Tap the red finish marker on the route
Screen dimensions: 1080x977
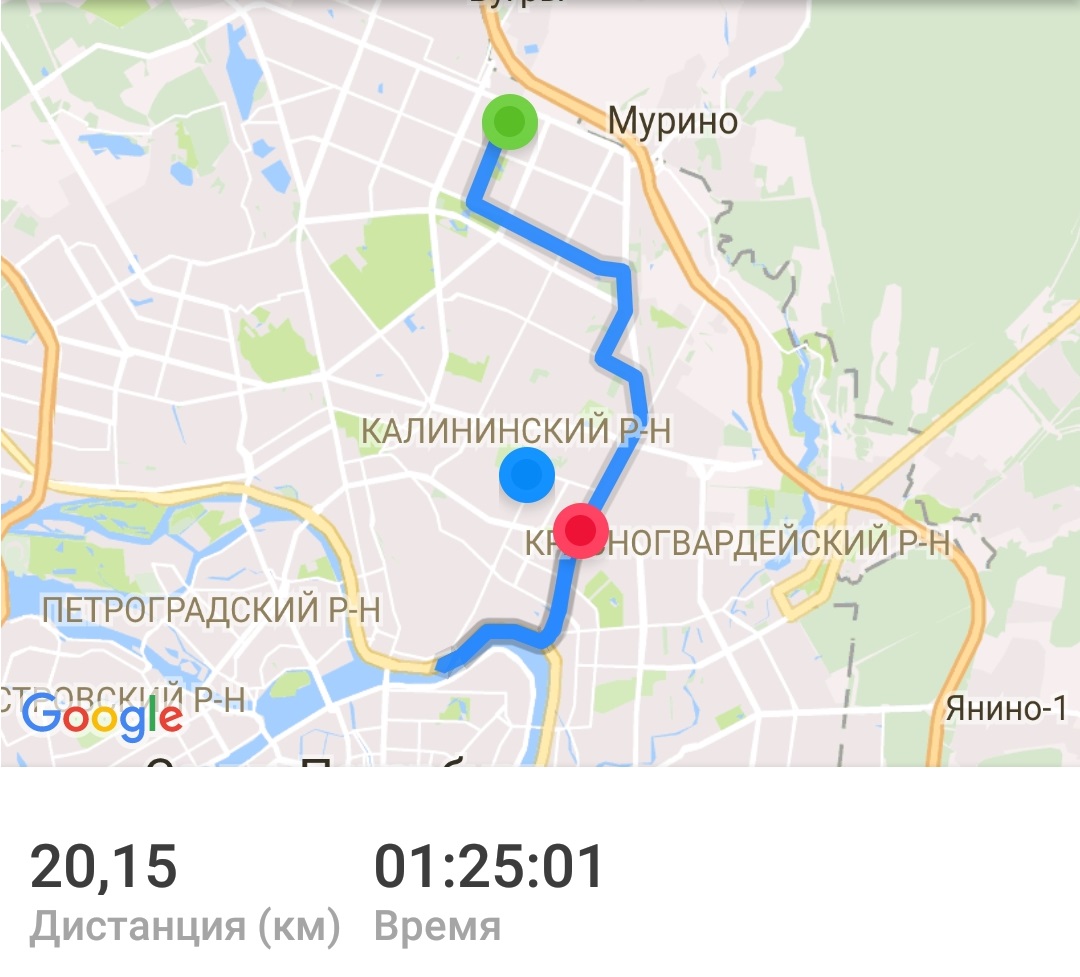pos(581,530)
